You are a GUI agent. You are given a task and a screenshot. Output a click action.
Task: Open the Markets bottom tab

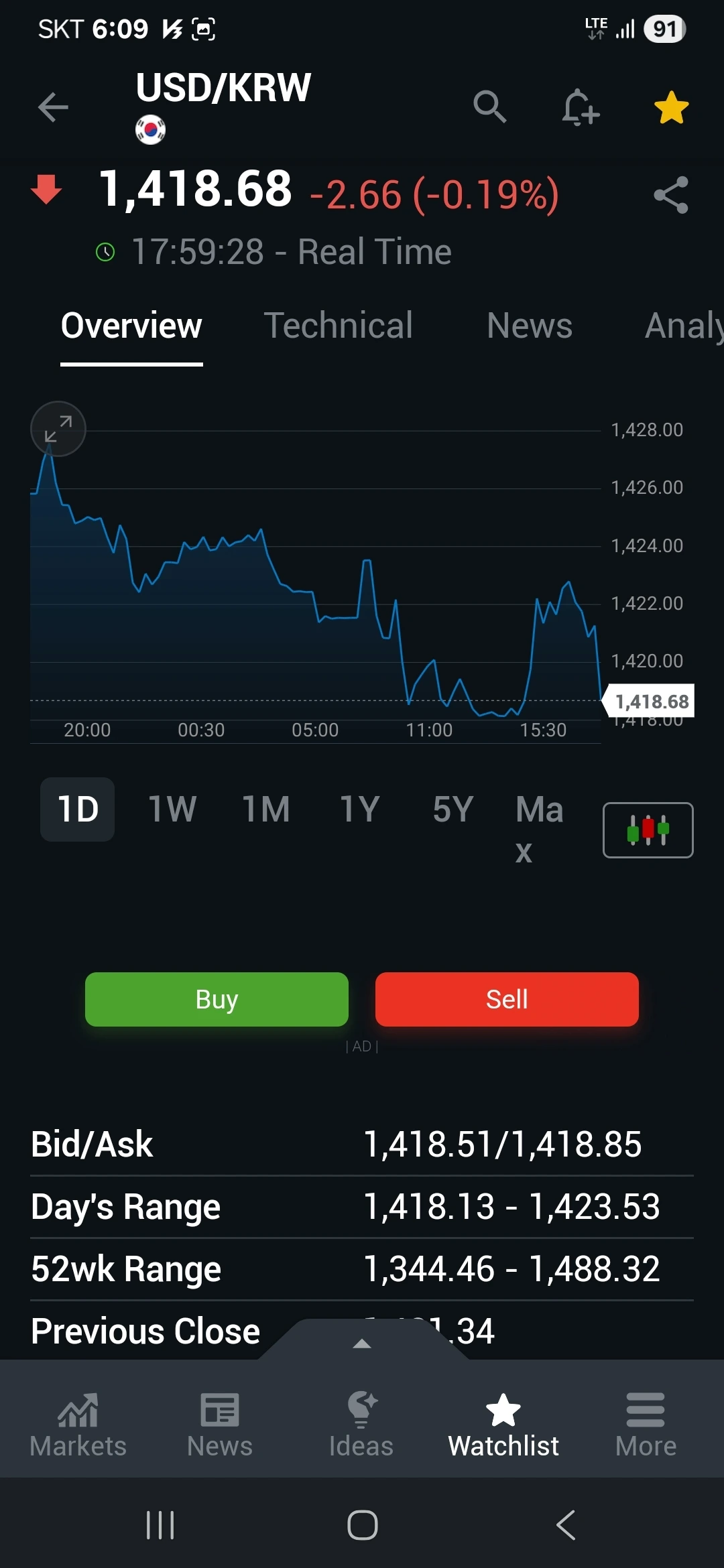pos(78,1425)
